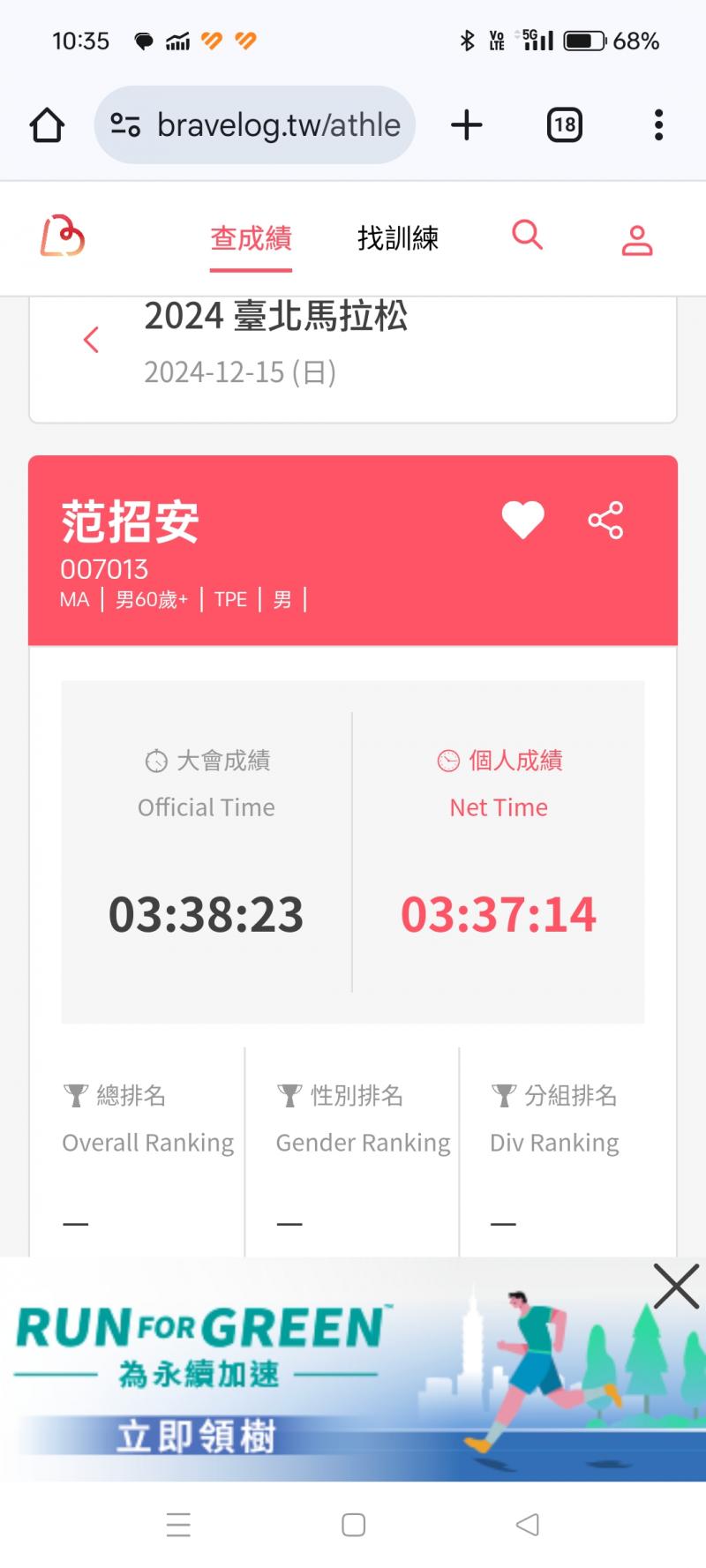Open the browser home page
Image resolution: width=706 pixels, height=1568 pixels.
point(47,125)
